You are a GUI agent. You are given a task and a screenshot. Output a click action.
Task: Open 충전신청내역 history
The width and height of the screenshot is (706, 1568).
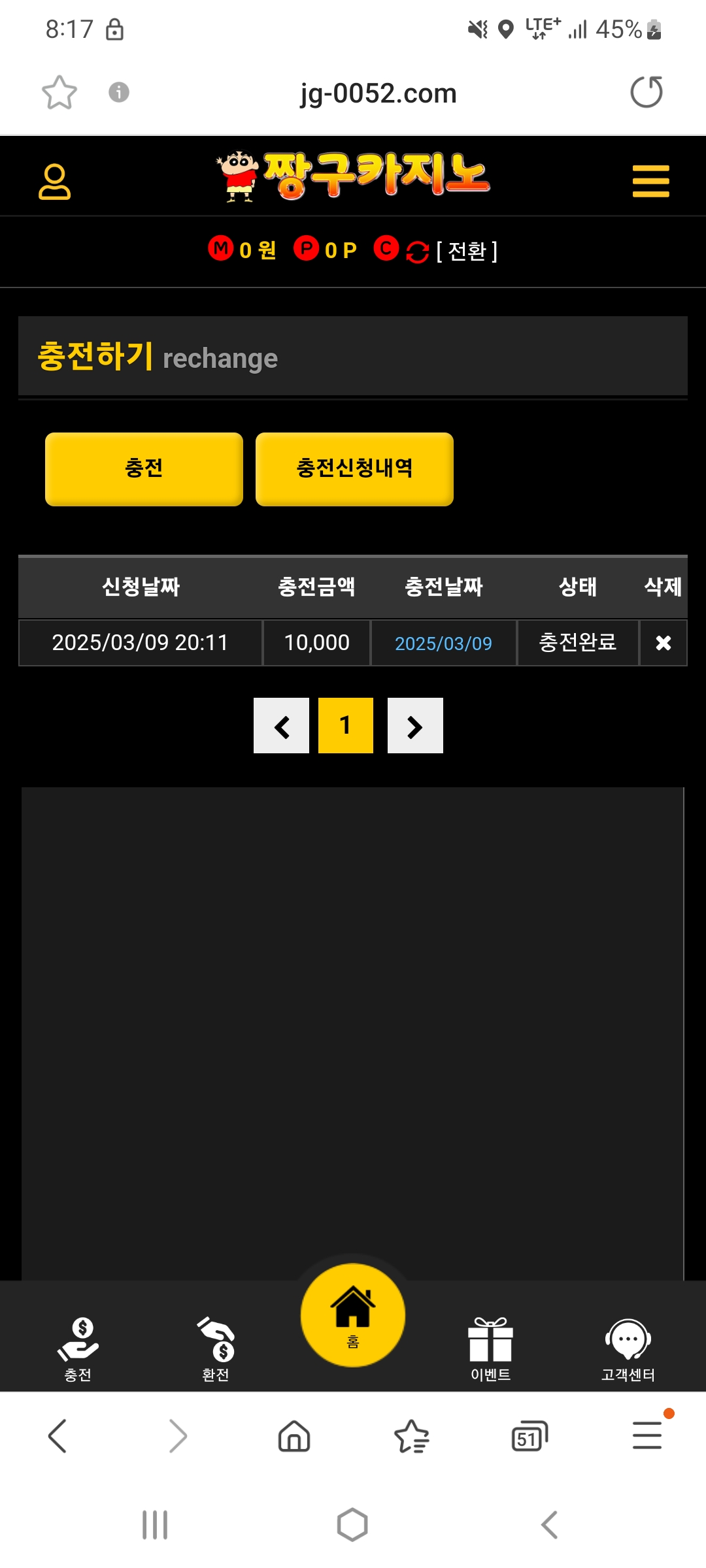[x=354, y=468]
